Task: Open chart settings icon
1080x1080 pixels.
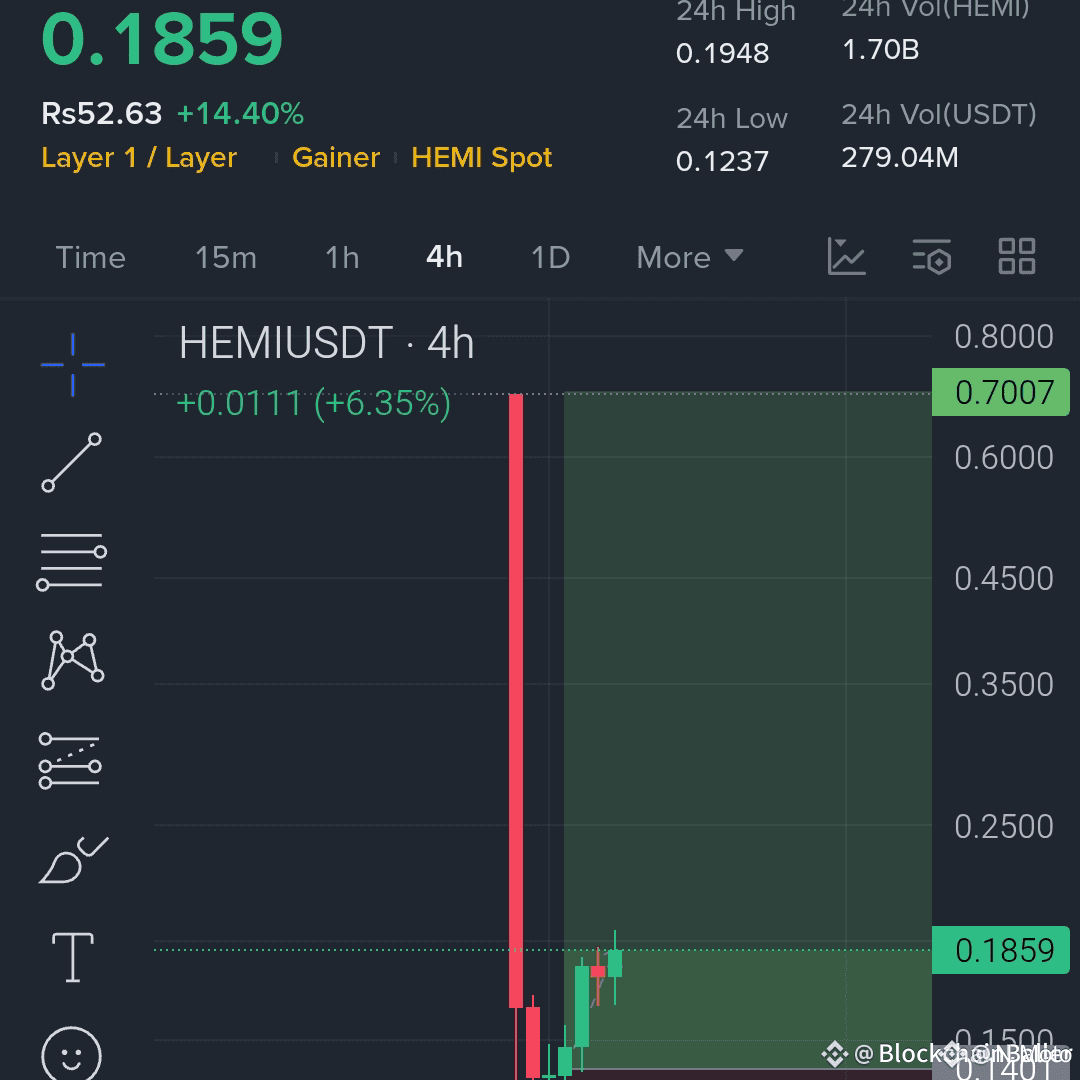Action: pyautogui.click(x=931, y=257)
